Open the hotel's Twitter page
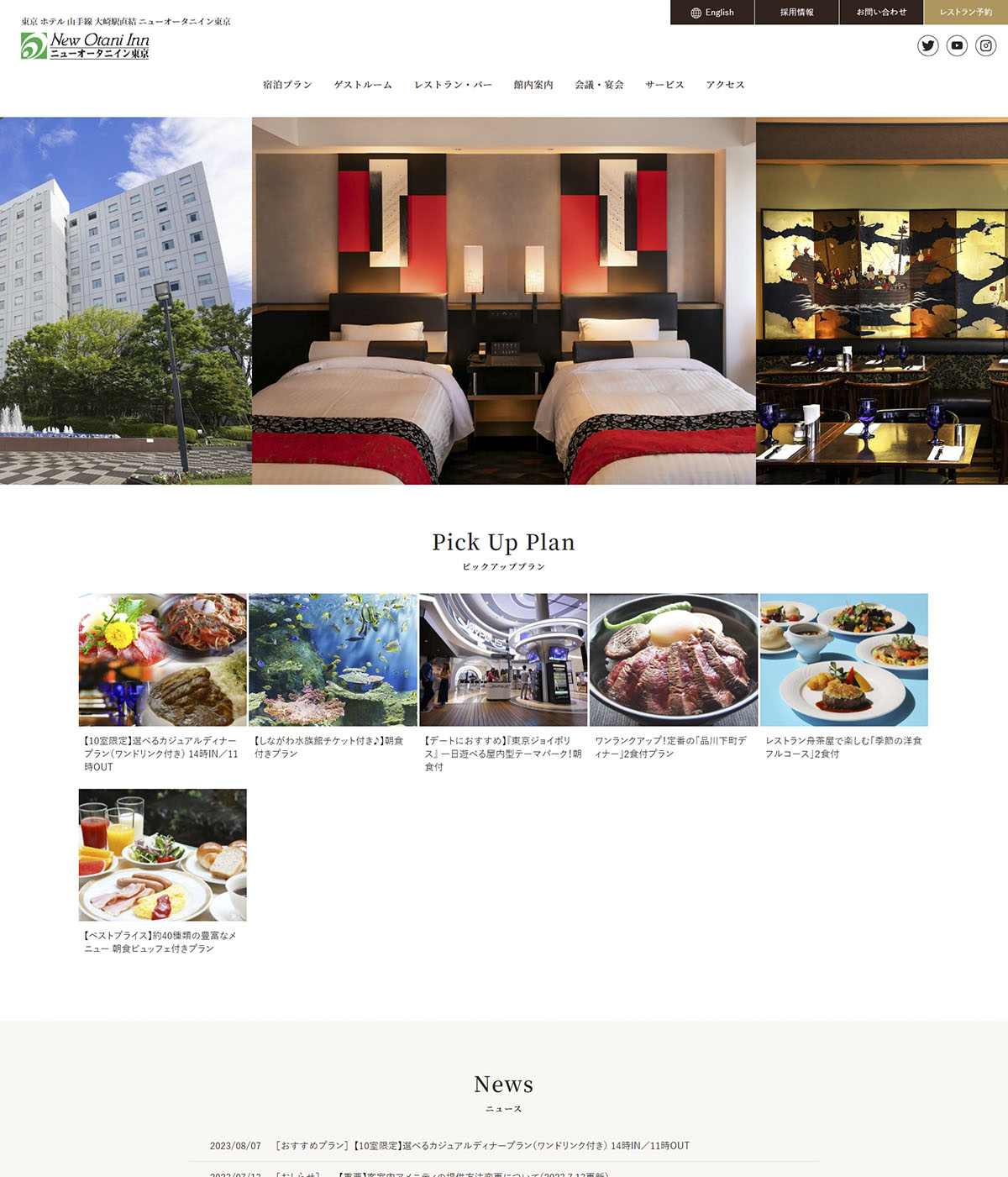This screenshot has width=1008, height=1177. (x=927, y=46)
